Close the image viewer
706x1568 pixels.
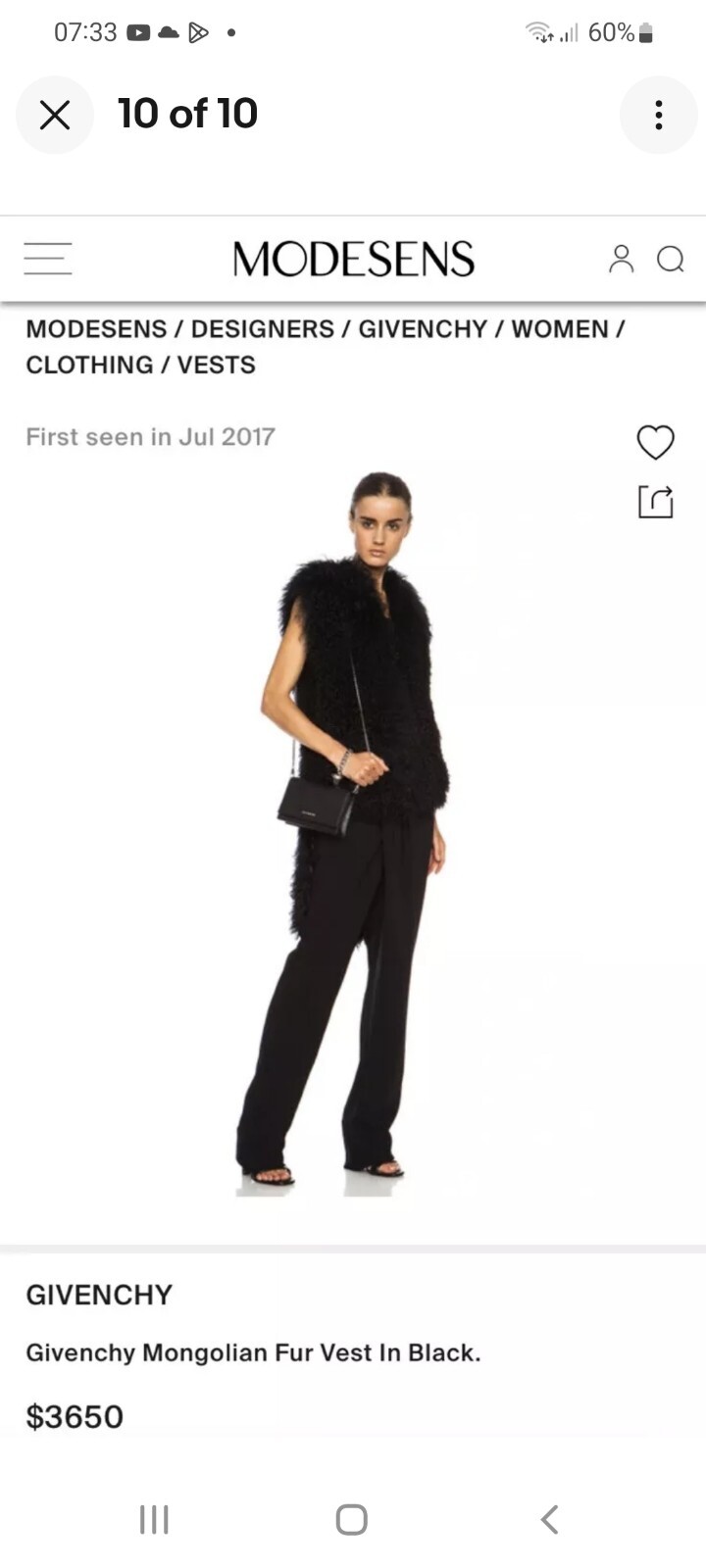55,115
